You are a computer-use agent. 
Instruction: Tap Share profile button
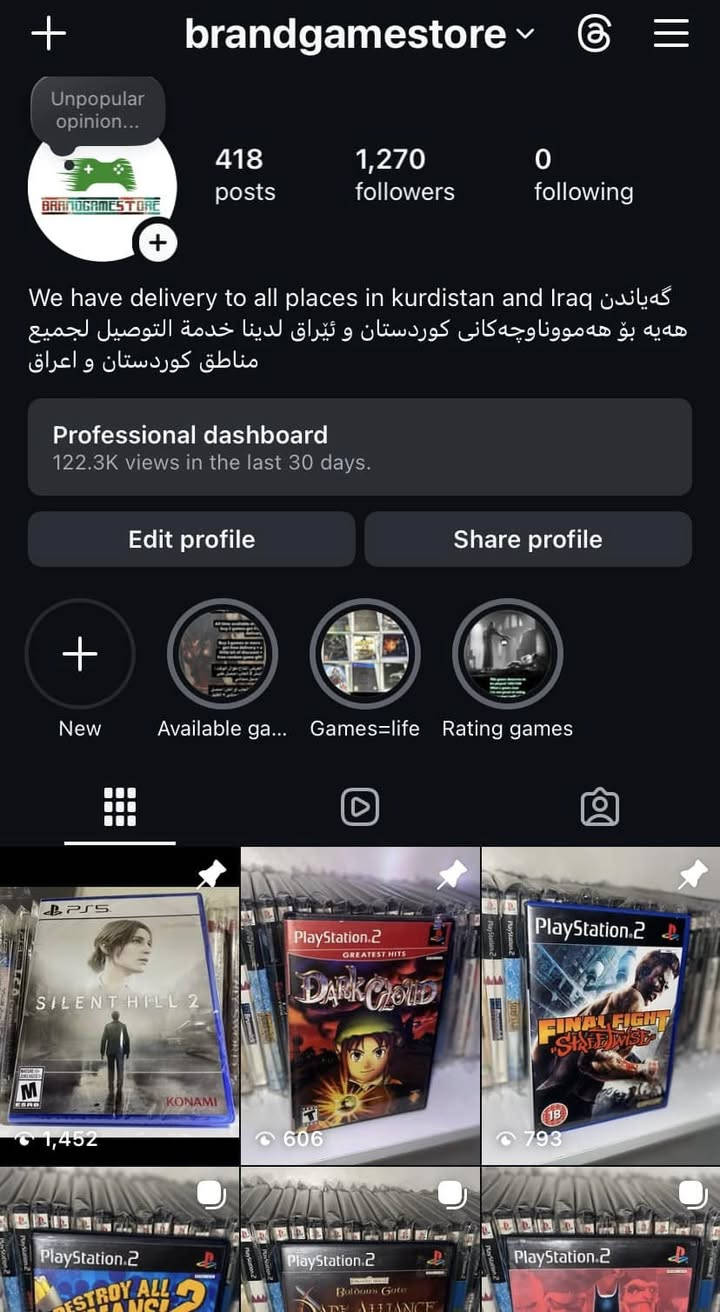528,539
